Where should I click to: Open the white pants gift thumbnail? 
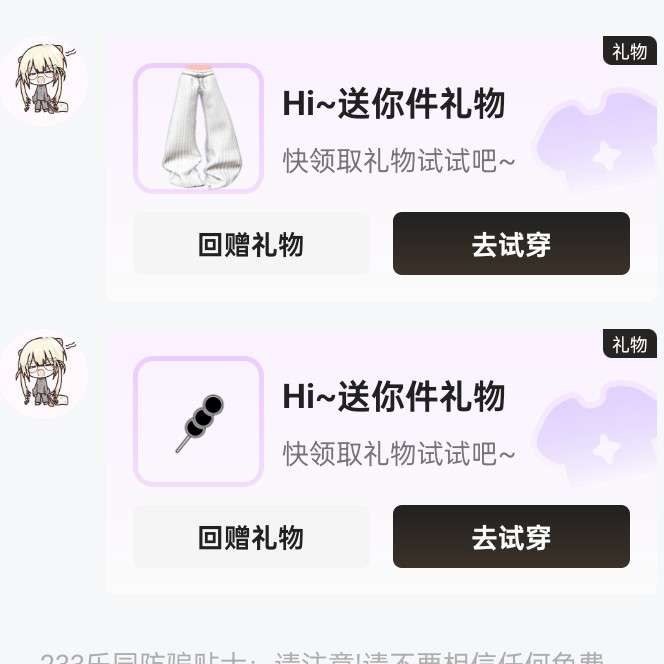(x=198, y=128)
